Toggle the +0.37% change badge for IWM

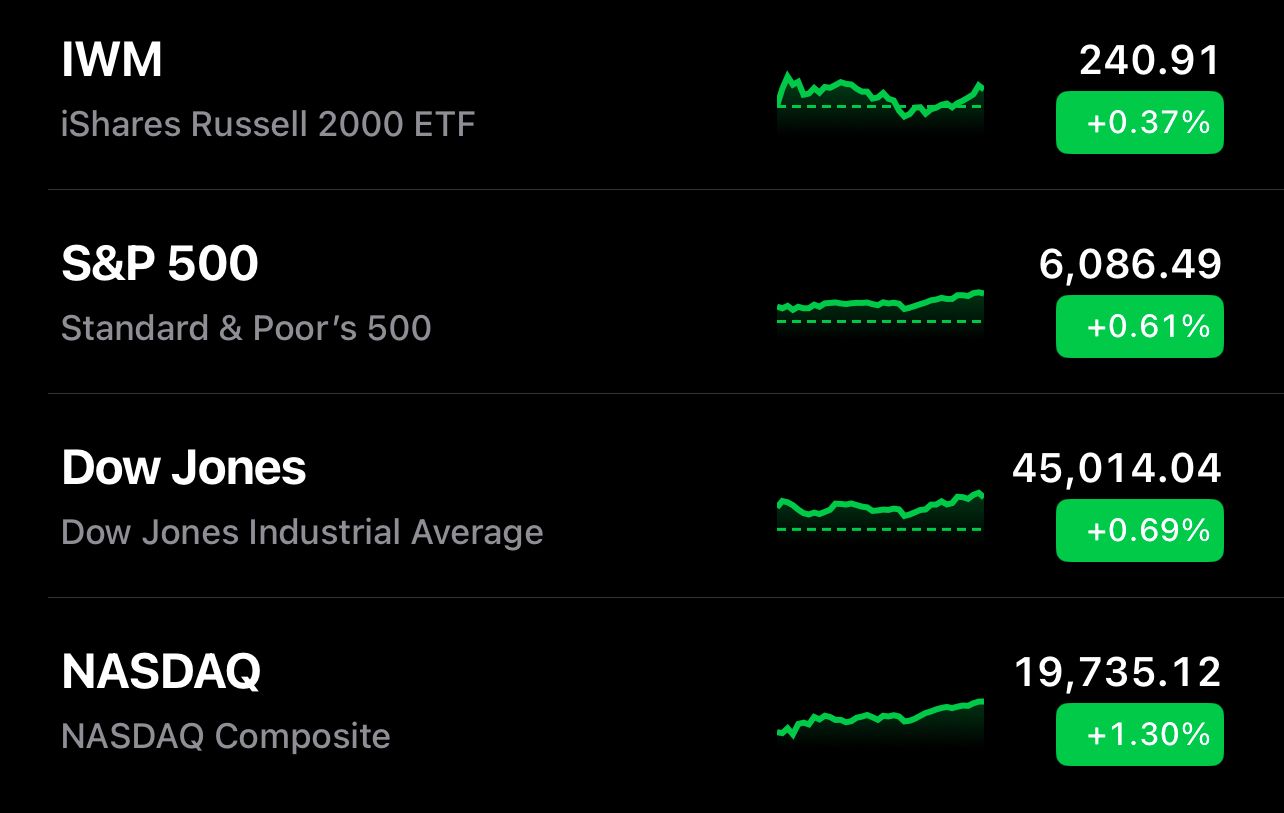[x=1139, y=123]
